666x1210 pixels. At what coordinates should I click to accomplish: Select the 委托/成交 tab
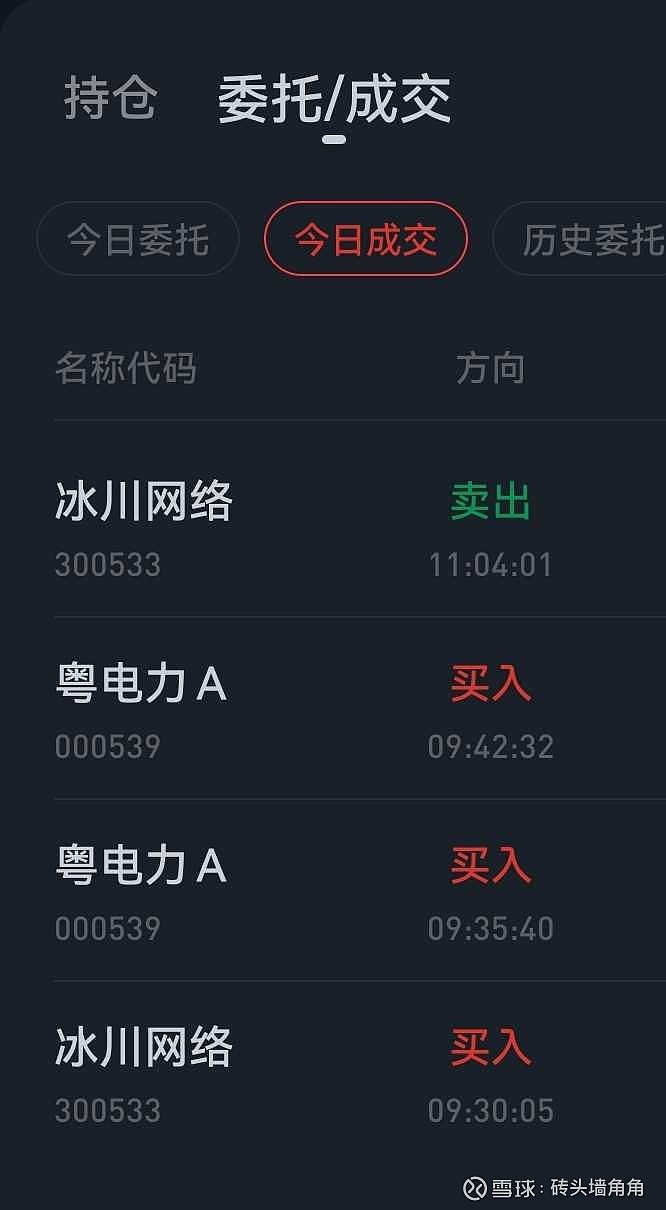tap(334, 98)
